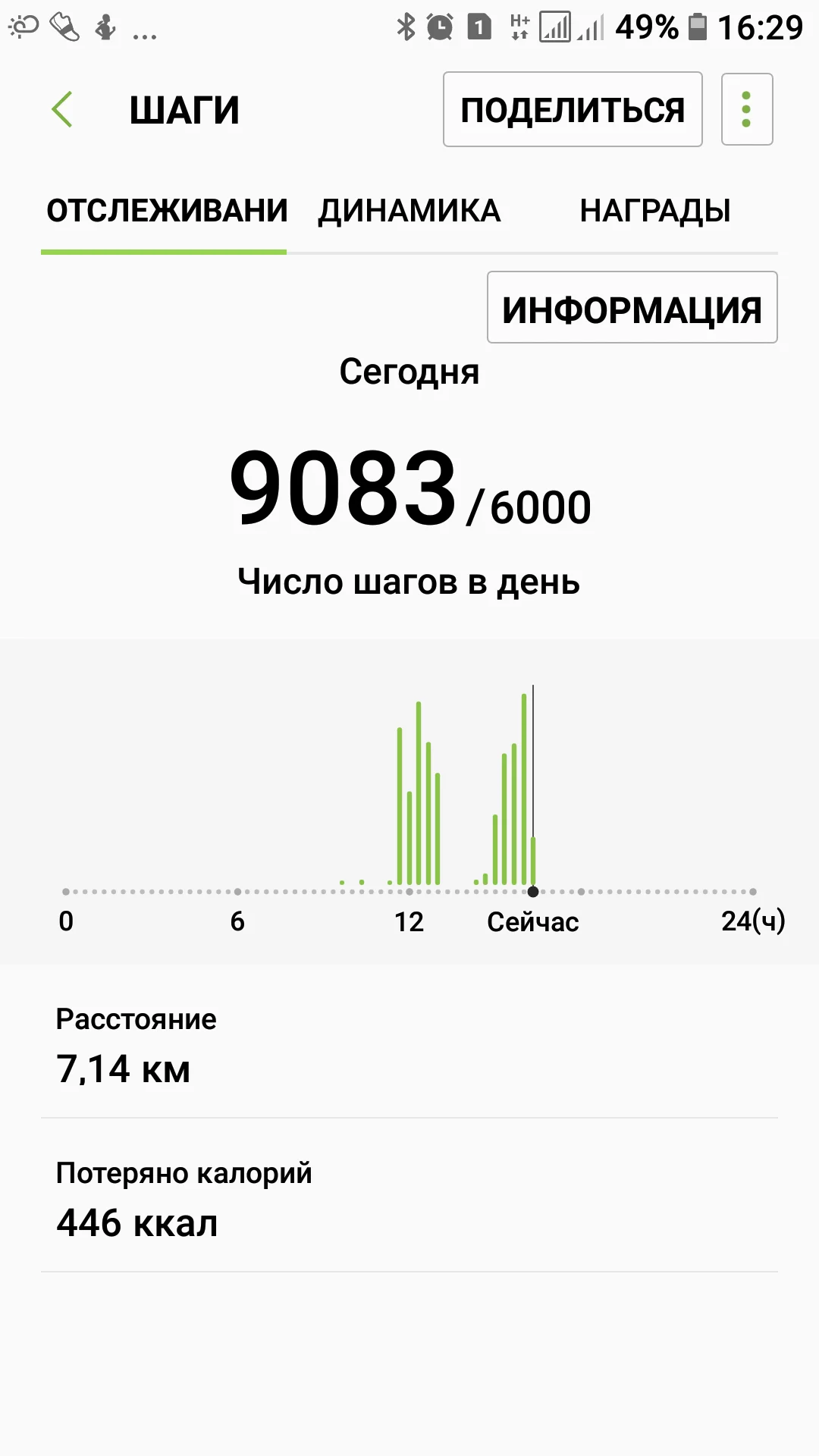The image size is (819, 1456).
Task: Tap the Расстояние 7,14 км row
Action: coord(409,1050)
